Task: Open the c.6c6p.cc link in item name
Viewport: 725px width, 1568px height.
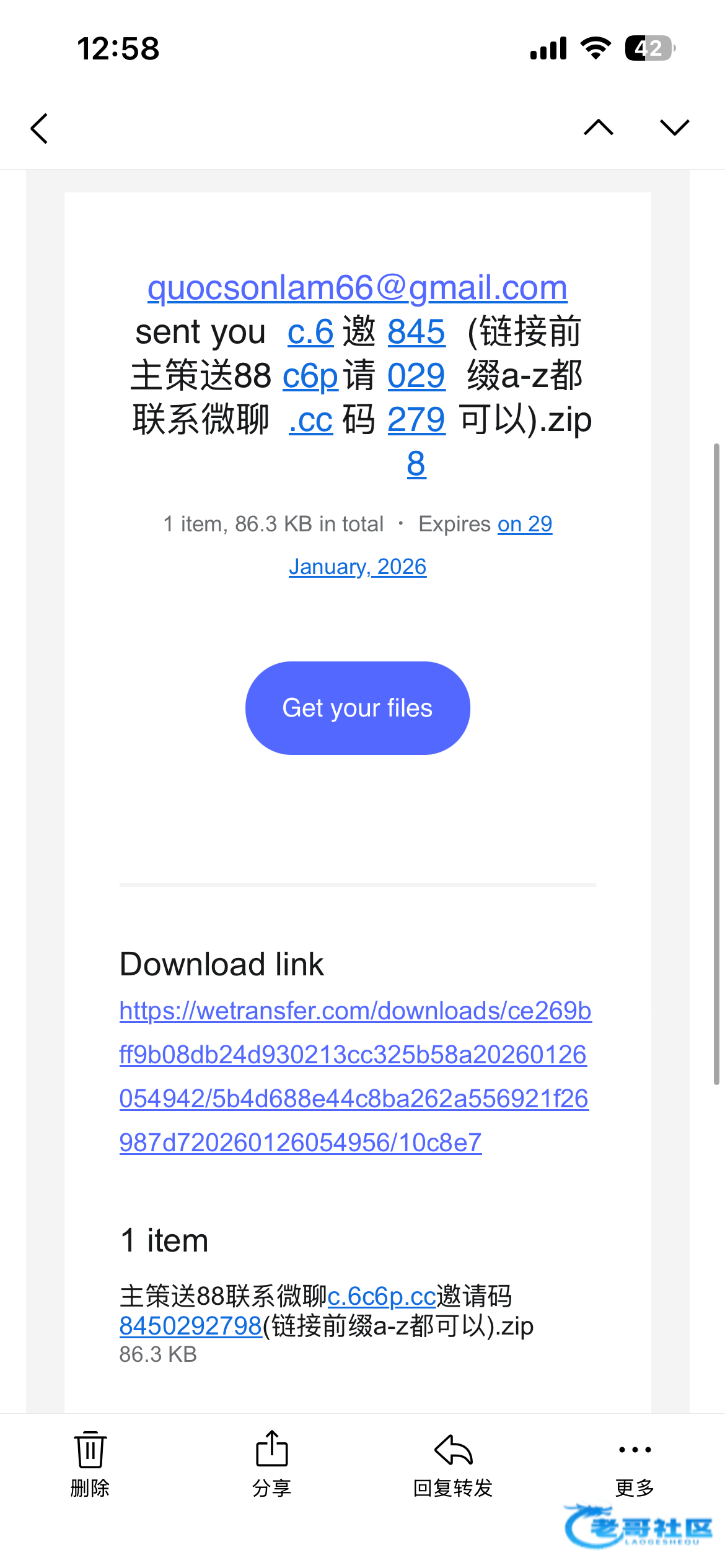Action: coord(382,1296)
